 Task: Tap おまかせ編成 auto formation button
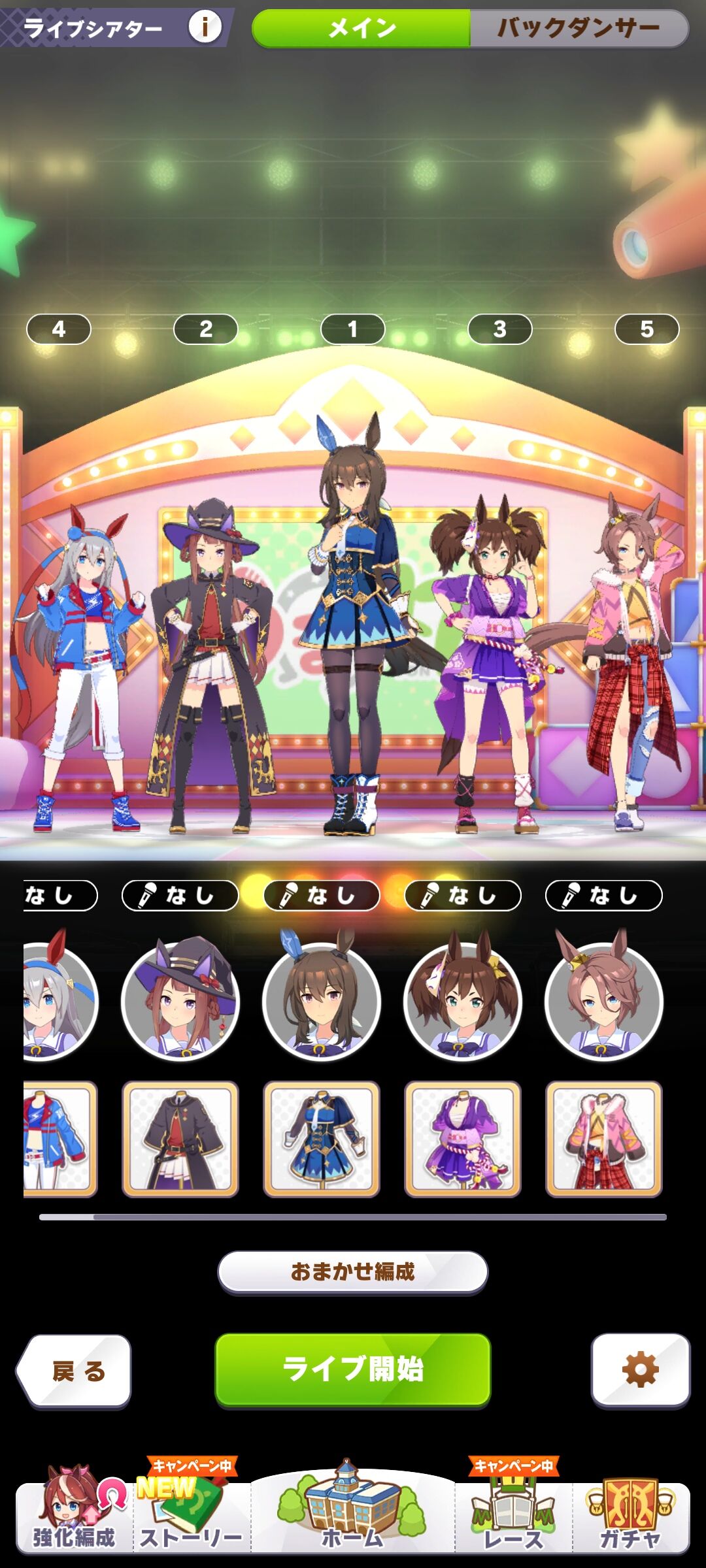[x=353, y=1271]
